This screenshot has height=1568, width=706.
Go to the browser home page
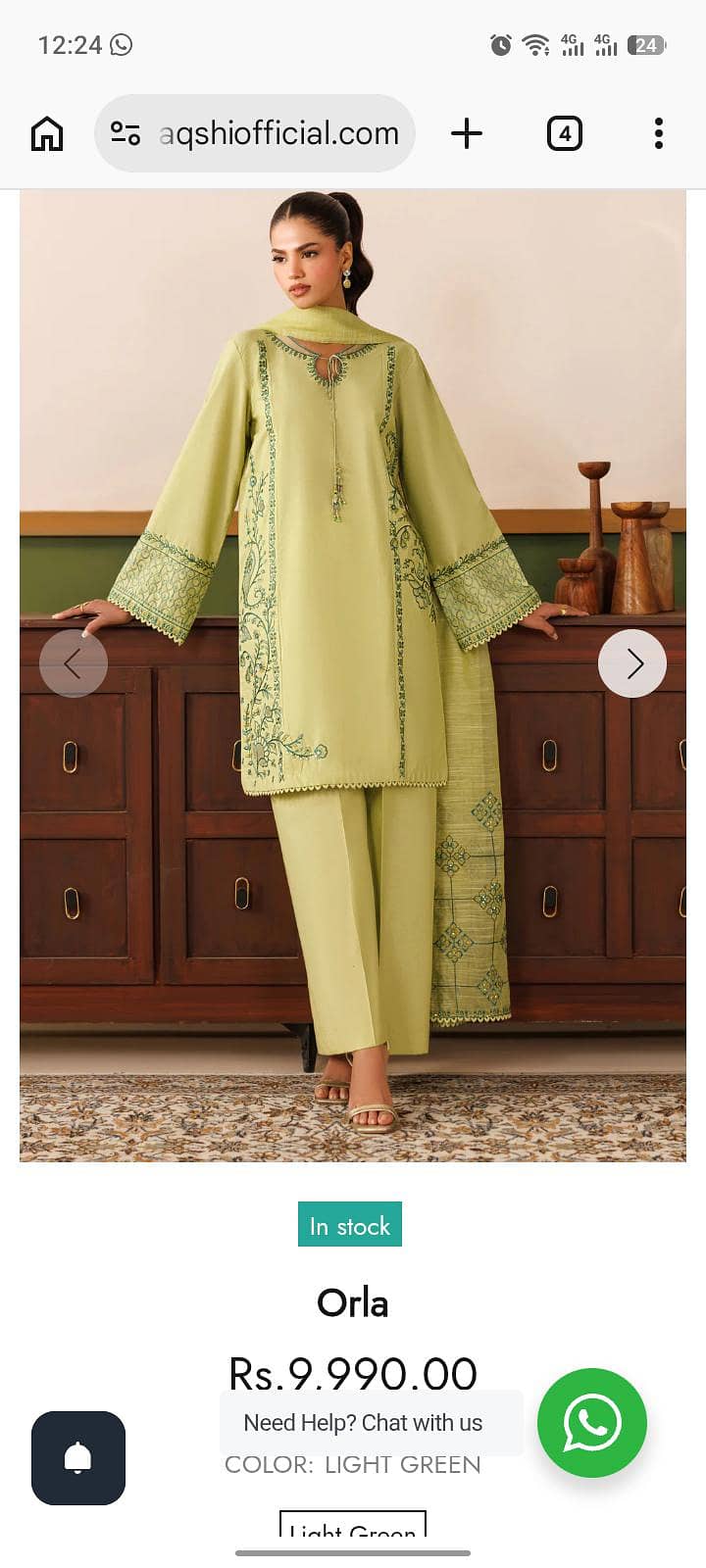pyautogui.click(x=47, y=133)
